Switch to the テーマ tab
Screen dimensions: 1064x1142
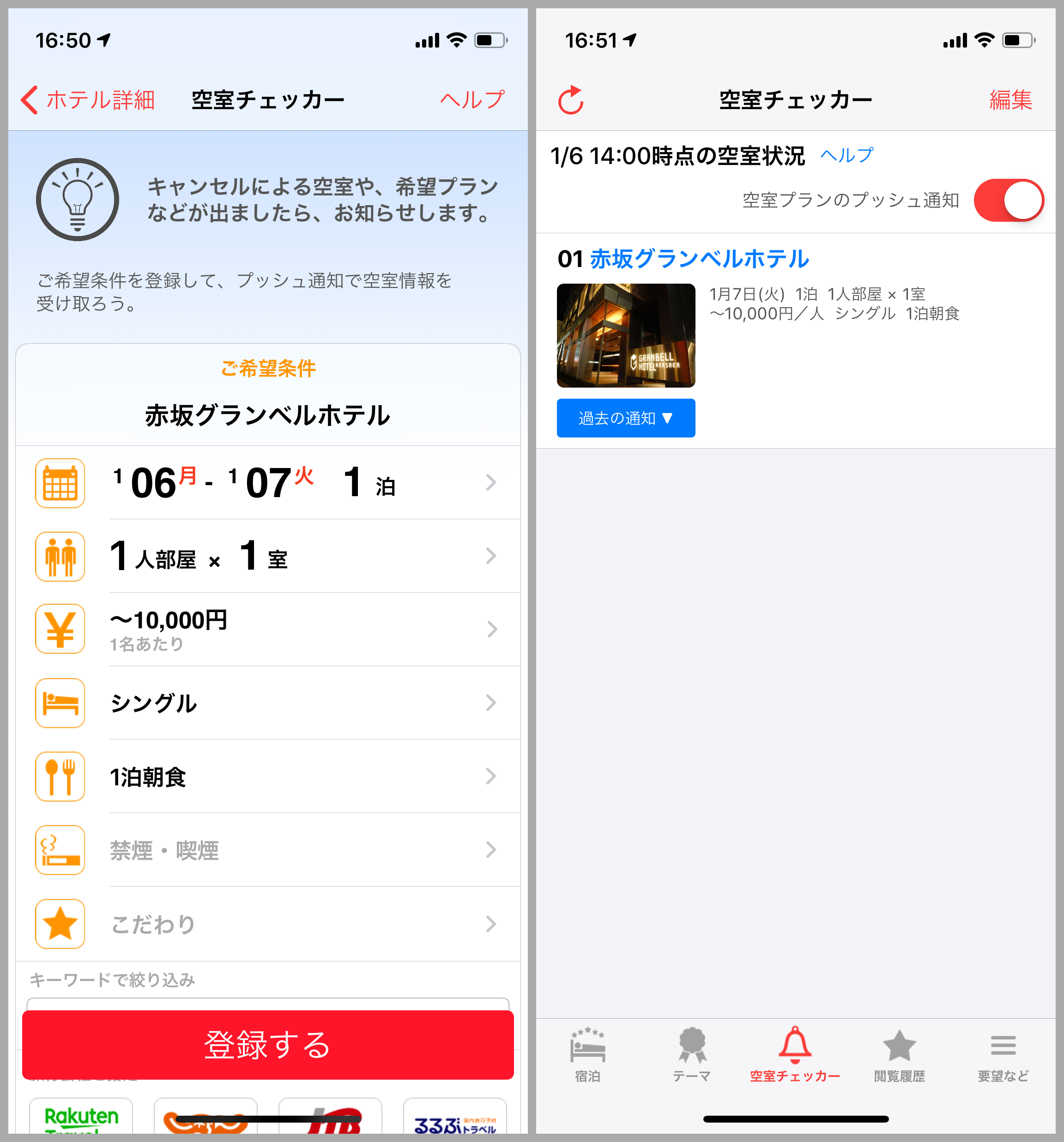691,1055
